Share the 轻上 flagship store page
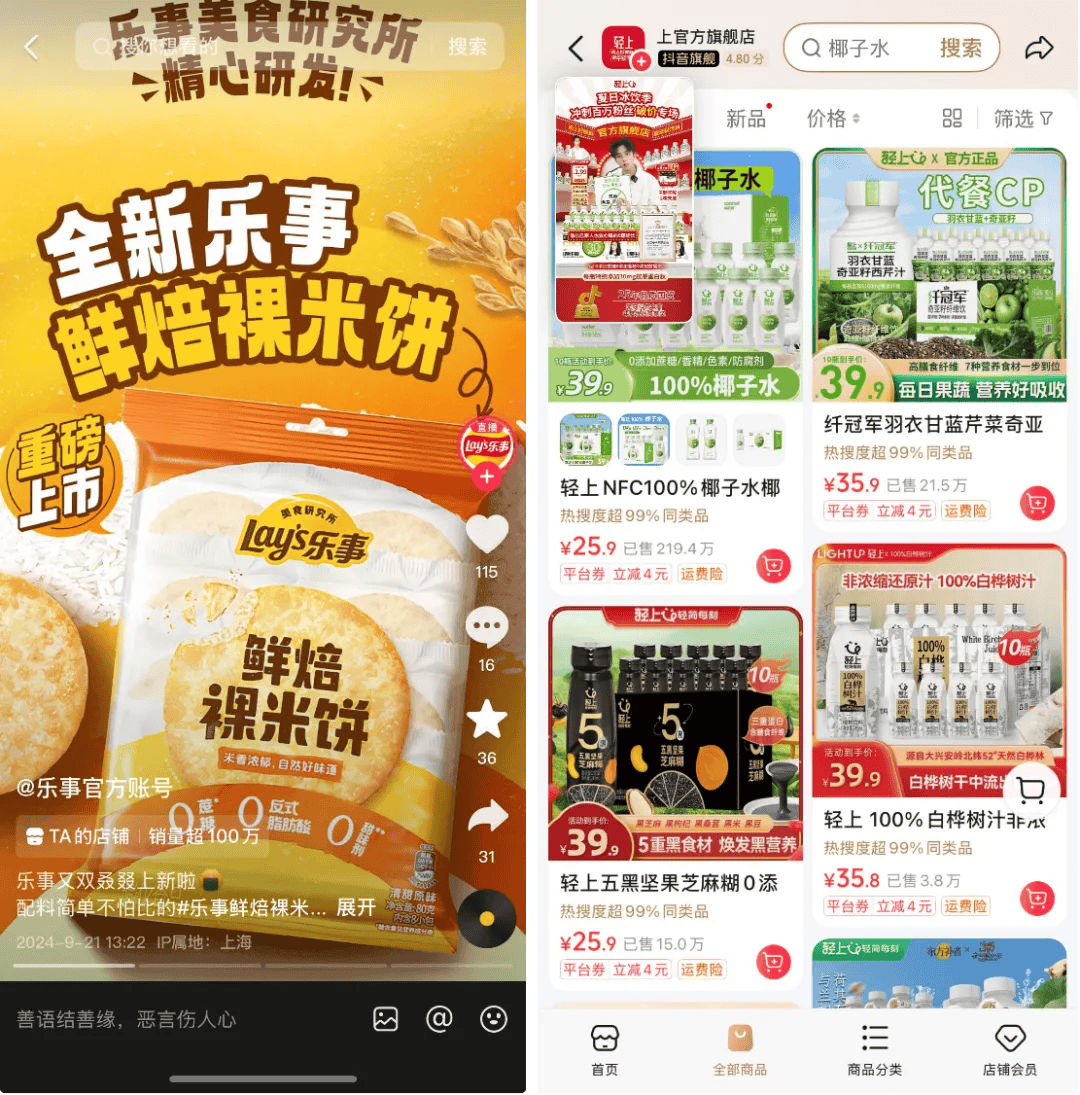The width and height of the screenshot is (1080, 1095). pos(1039,48)
